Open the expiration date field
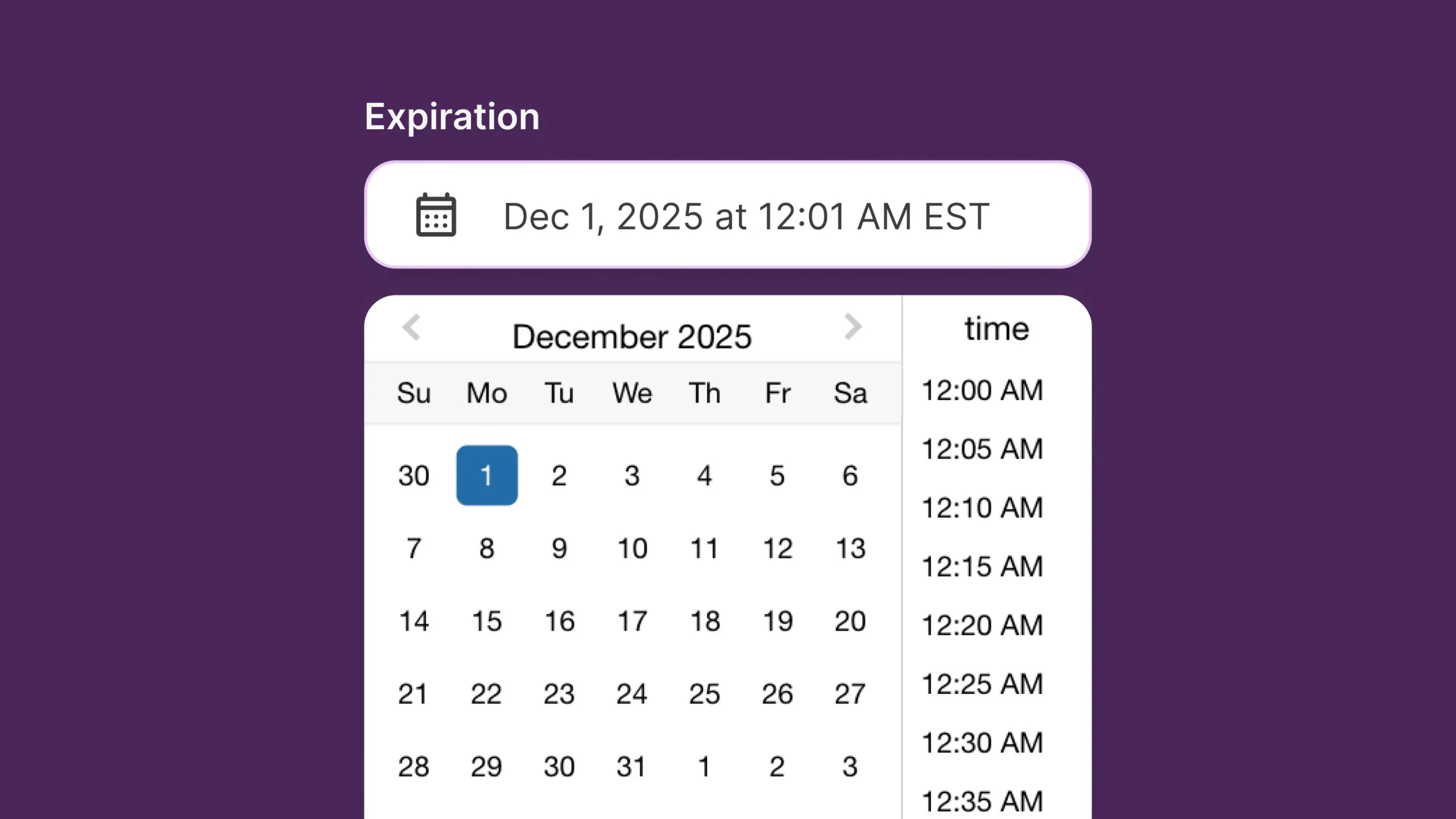Viewport: 1456px width, 819px height. [x=728, y=215]
